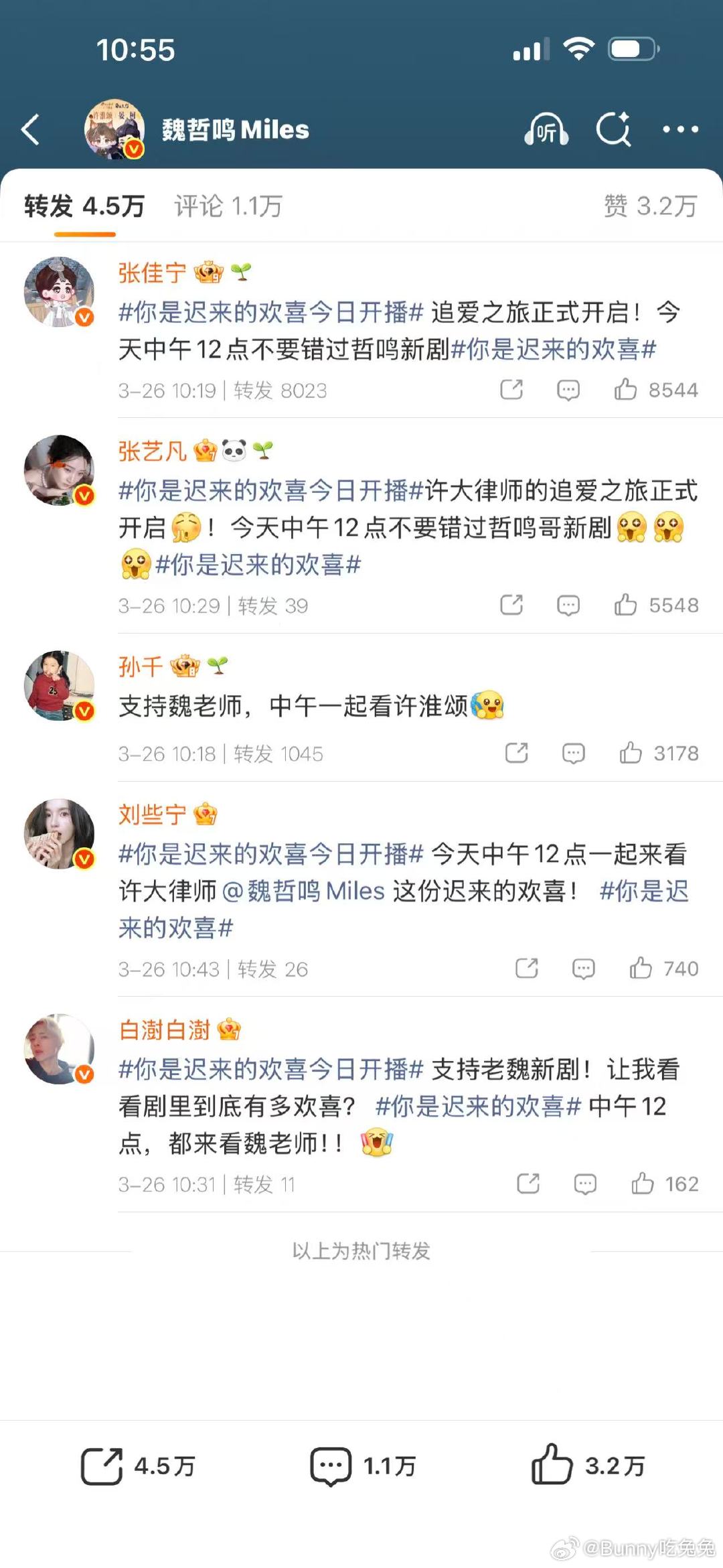The width and height of the screenshot is (723, 1568).
Task: Open the more options (...) icon
Action: coord(682,129)
